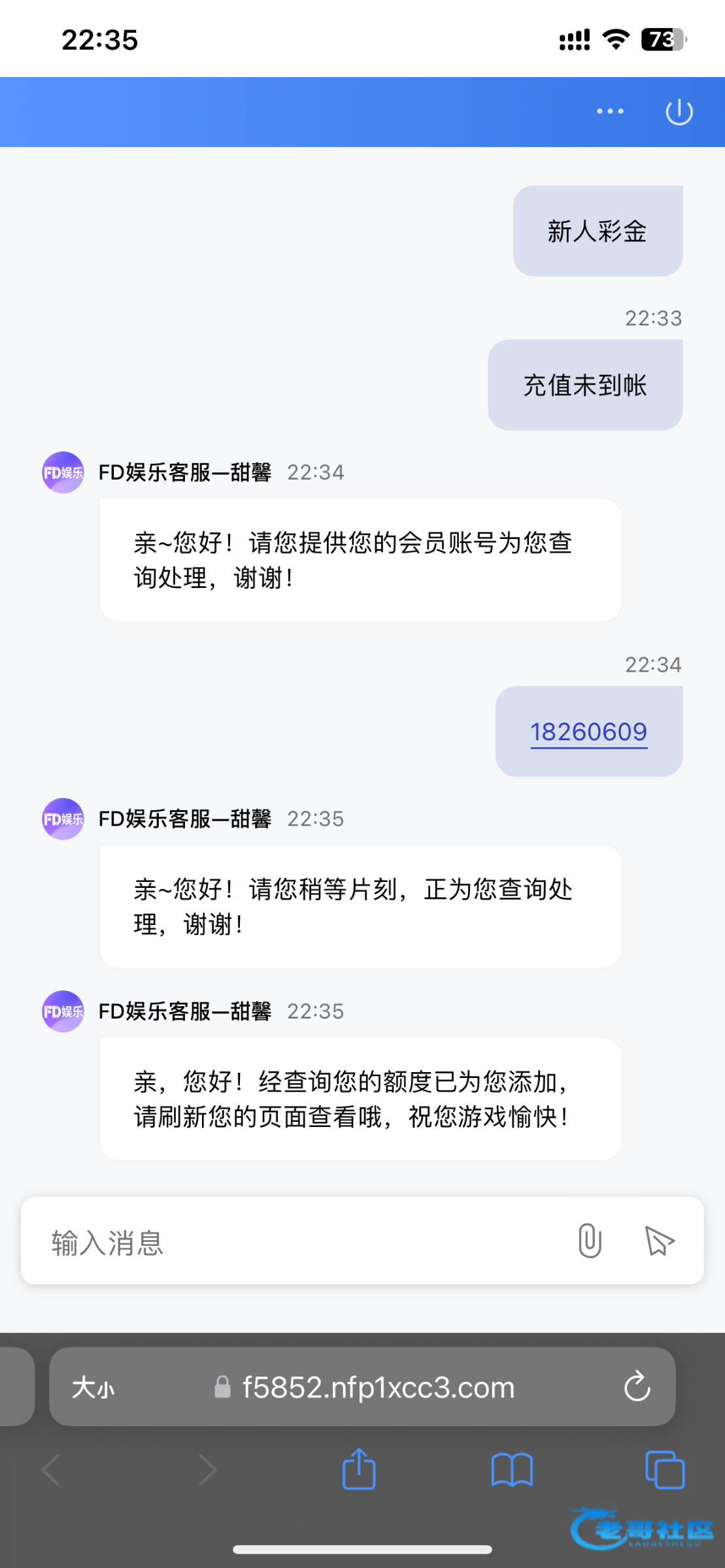
Task: Send the message with the arrow icon
Action: pyautogui.click(x=659, y=1241)
